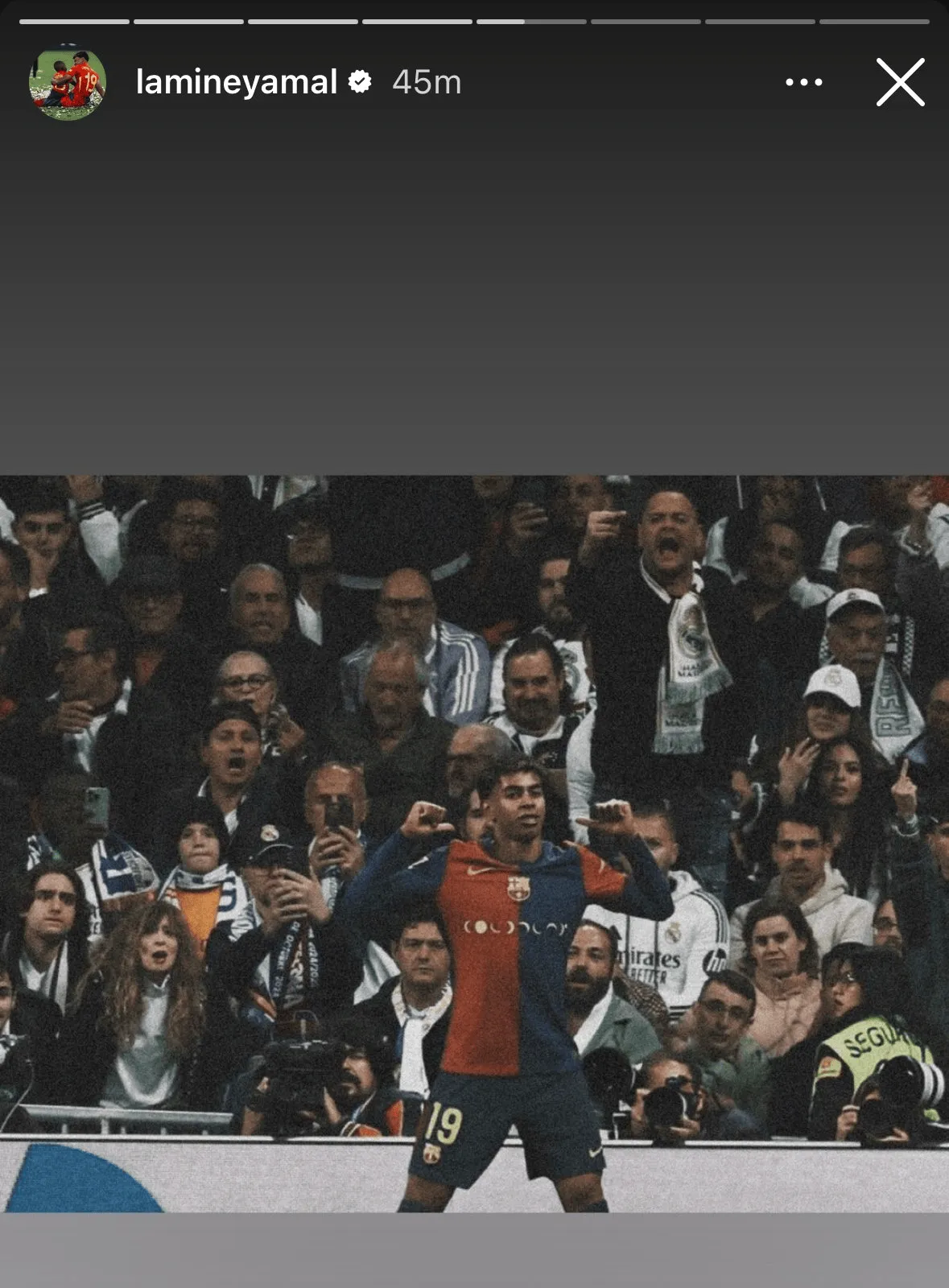Tap the lamineyamal username

(237, 82)
